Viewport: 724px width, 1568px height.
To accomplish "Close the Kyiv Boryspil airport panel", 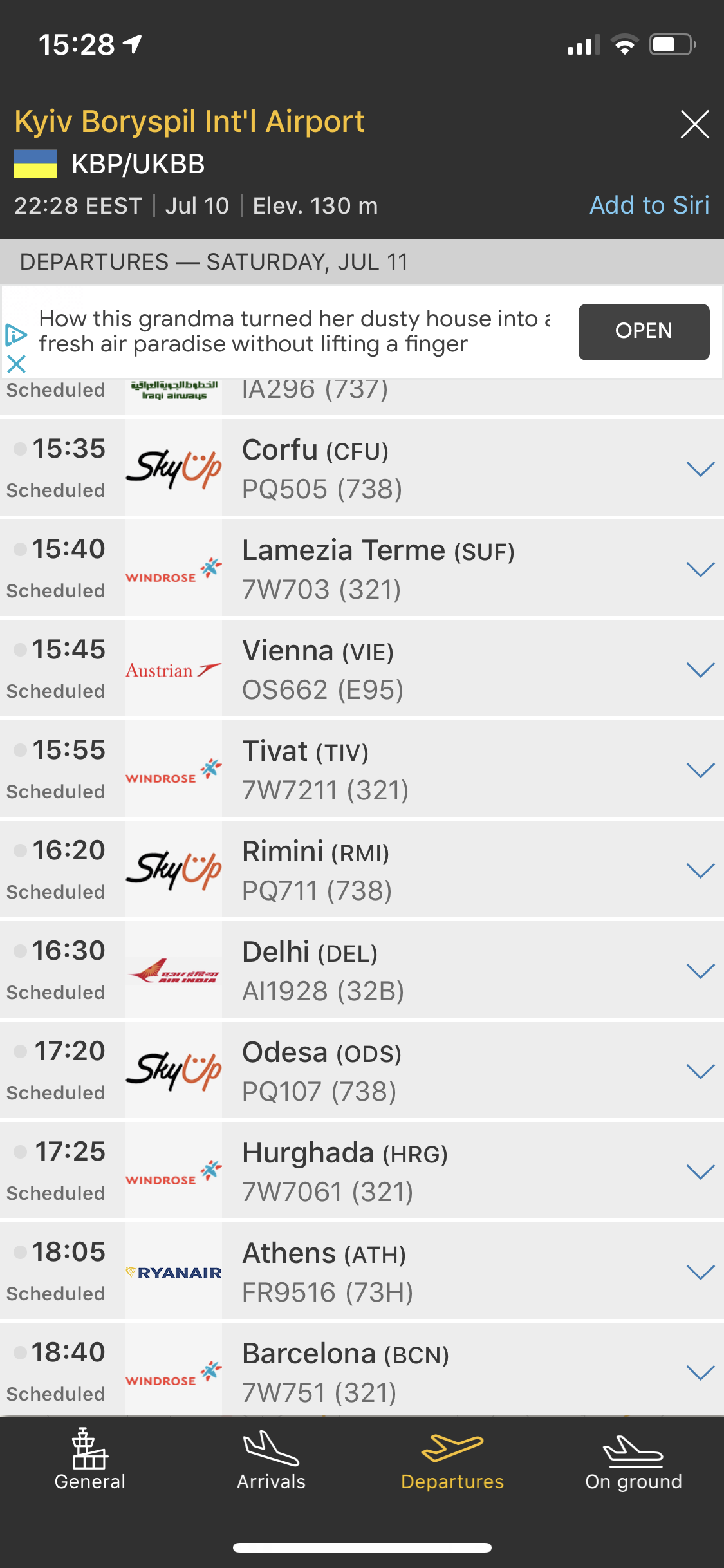I will [x=694, y=124].
